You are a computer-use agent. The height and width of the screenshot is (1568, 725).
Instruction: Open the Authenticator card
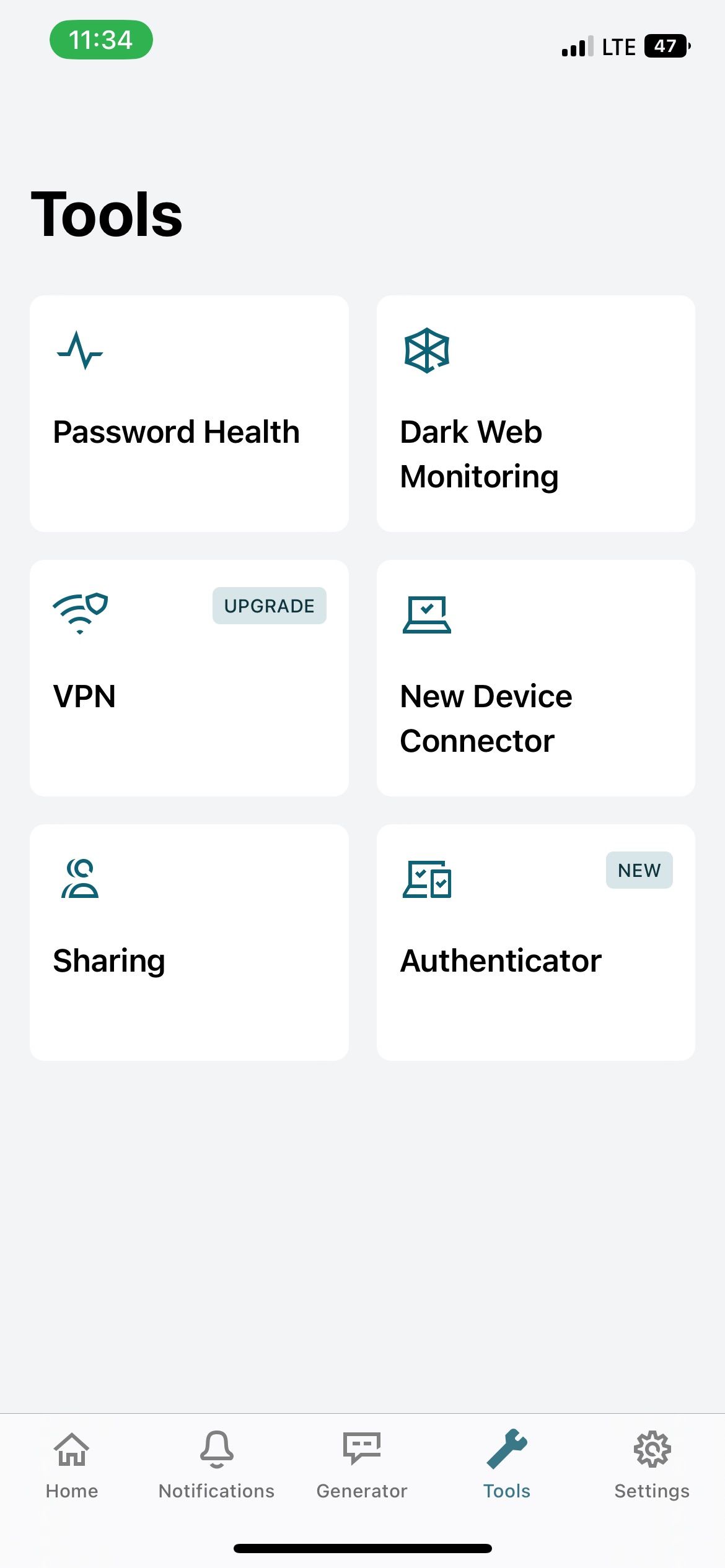(536, 943)
